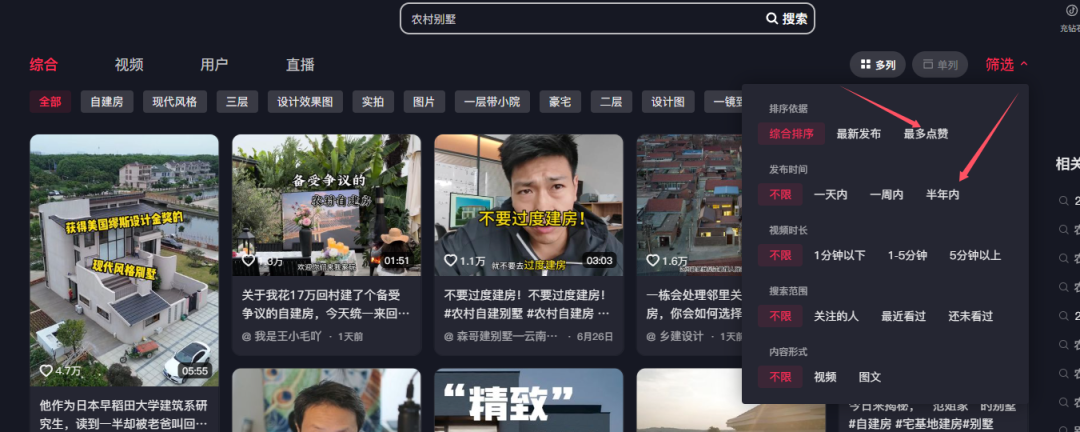Image resolution: width=1080 pixels, height=432 pixels.
Task: Switch to the 用户 tab
Action: (x=214, y=65)
